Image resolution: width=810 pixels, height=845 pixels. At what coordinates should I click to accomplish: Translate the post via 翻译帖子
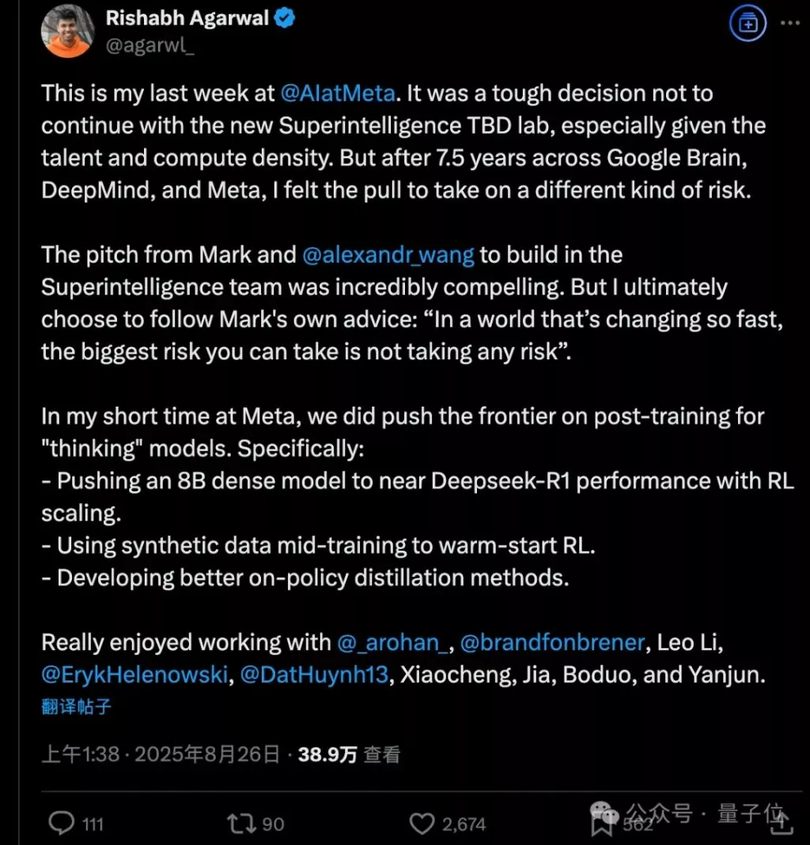pos(76,706)
